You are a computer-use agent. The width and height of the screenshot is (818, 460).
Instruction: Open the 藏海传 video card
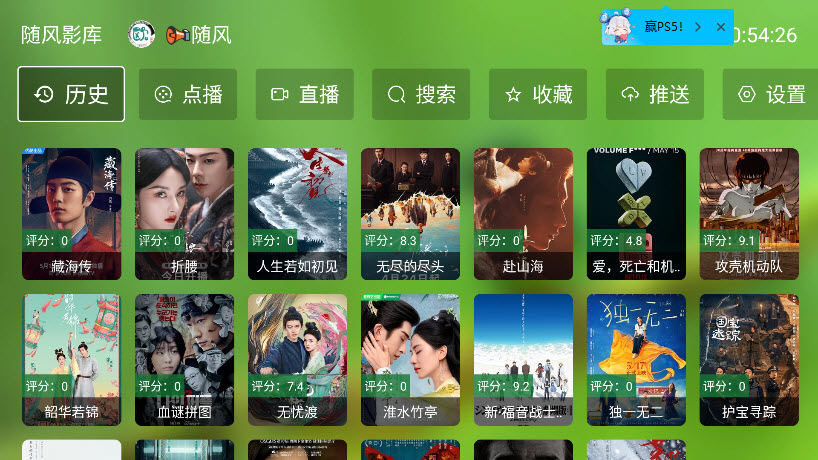pyautogui.click(x=71, y=213)
